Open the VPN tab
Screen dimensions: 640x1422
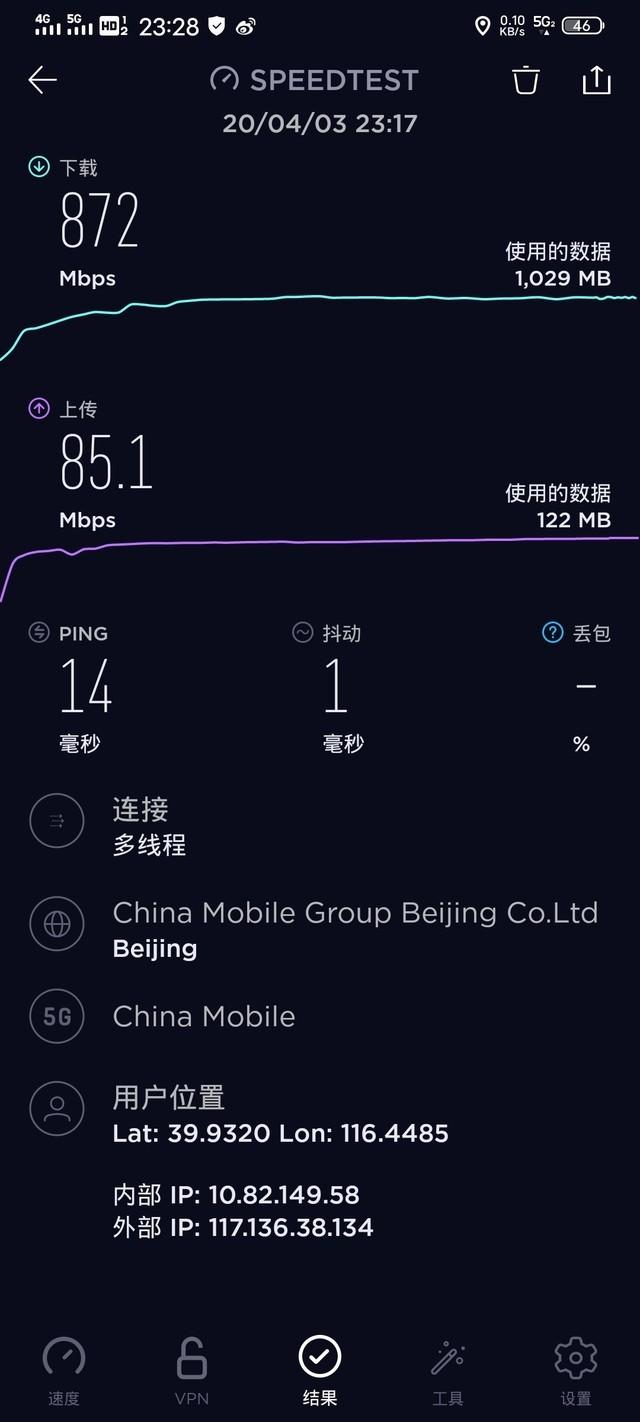point(191,1370)
